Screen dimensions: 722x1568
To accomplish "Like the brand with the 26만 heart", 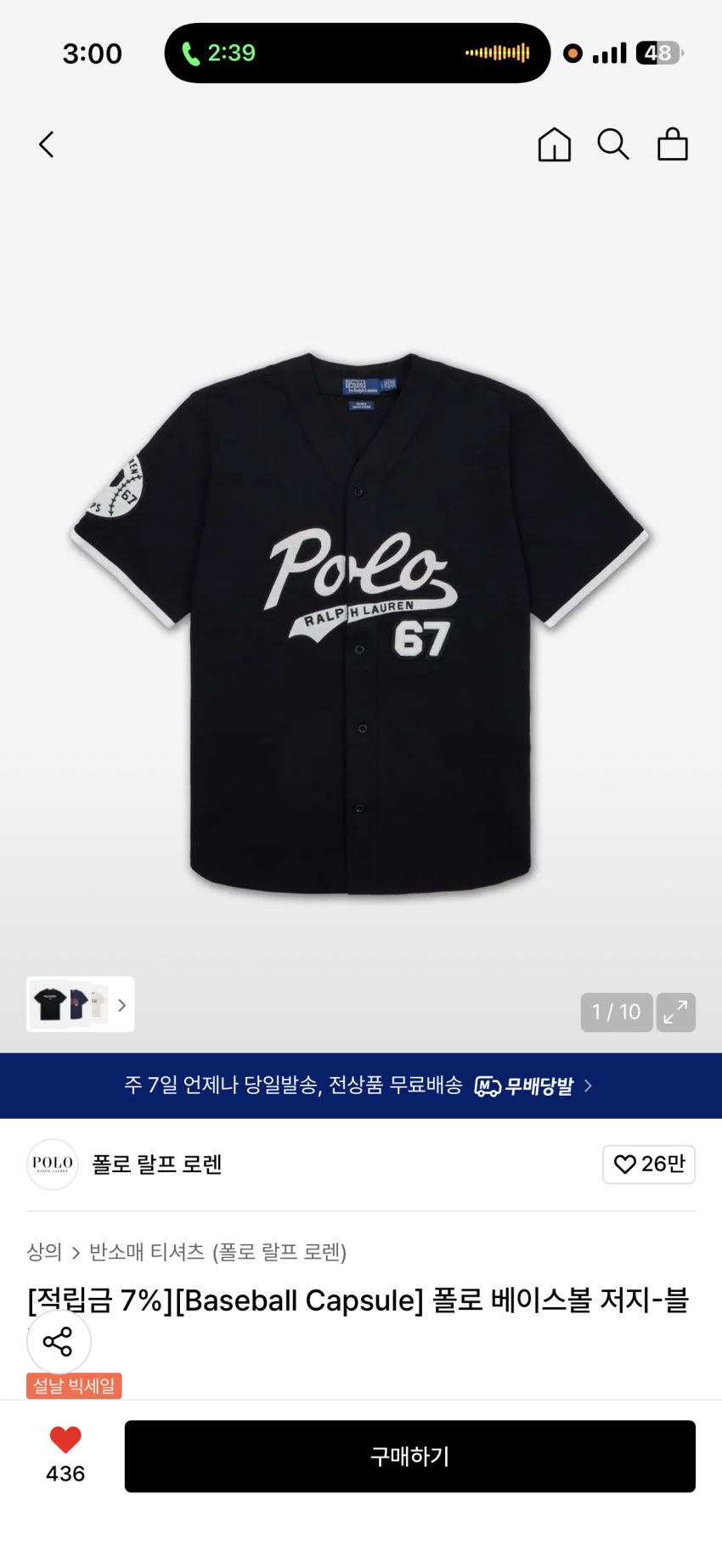I will tap(649, 1164).
